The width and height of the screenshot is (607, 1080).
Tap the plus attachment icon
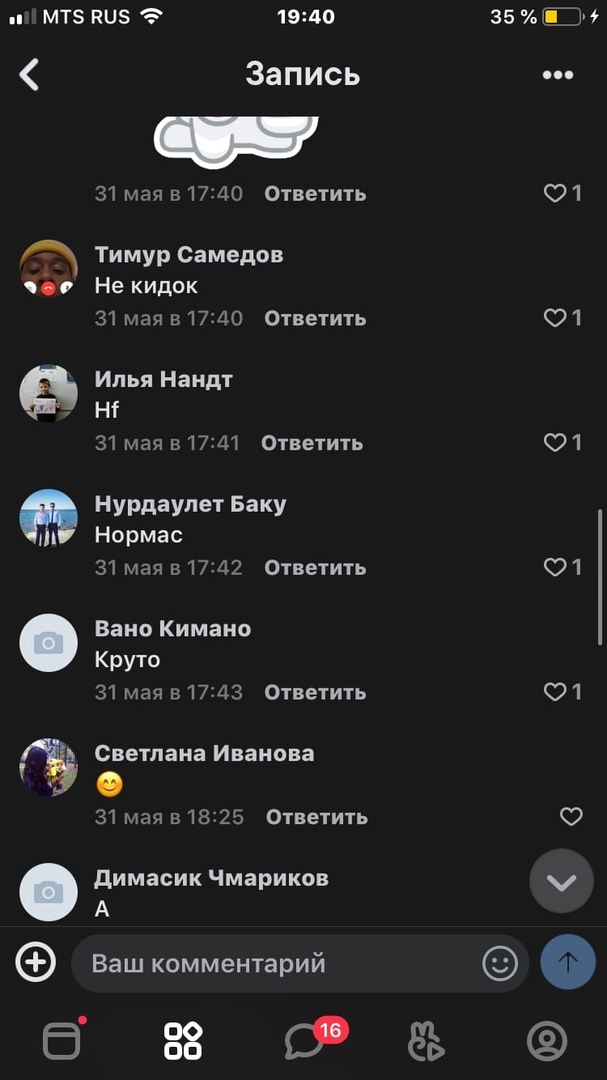pos(35,963)
